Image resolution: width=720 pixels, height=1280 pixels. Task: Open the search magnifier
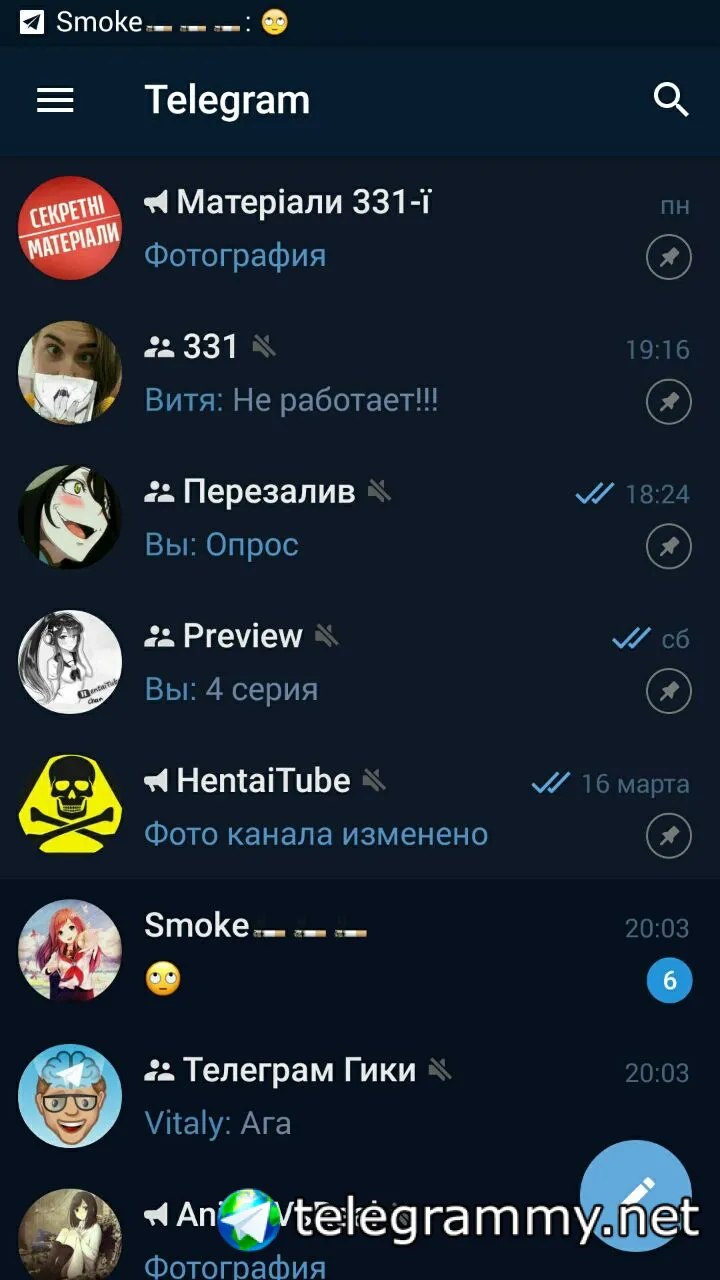670,100
